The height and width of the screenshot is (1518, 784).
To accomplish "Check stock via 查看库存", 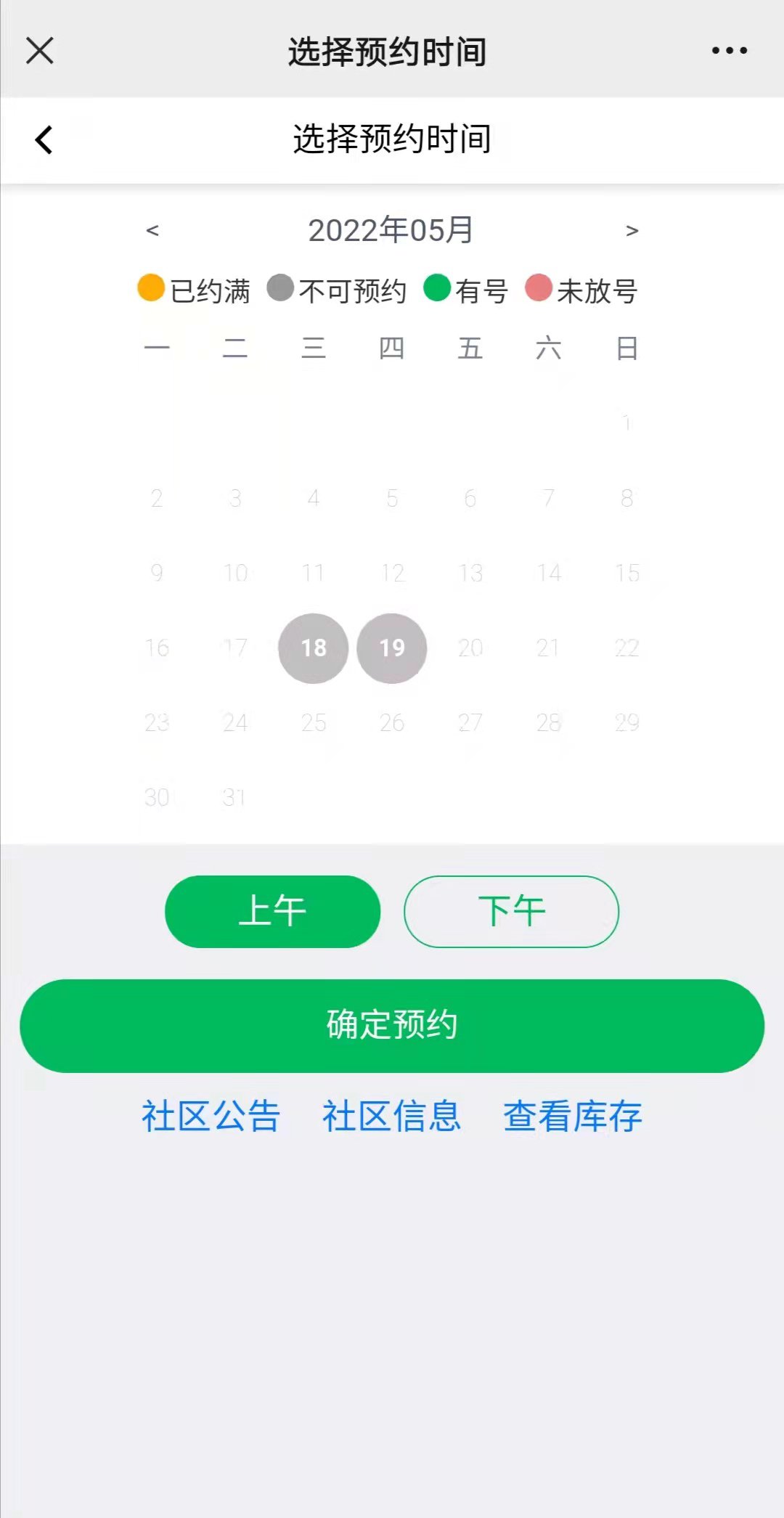I will click(573, 1117).
